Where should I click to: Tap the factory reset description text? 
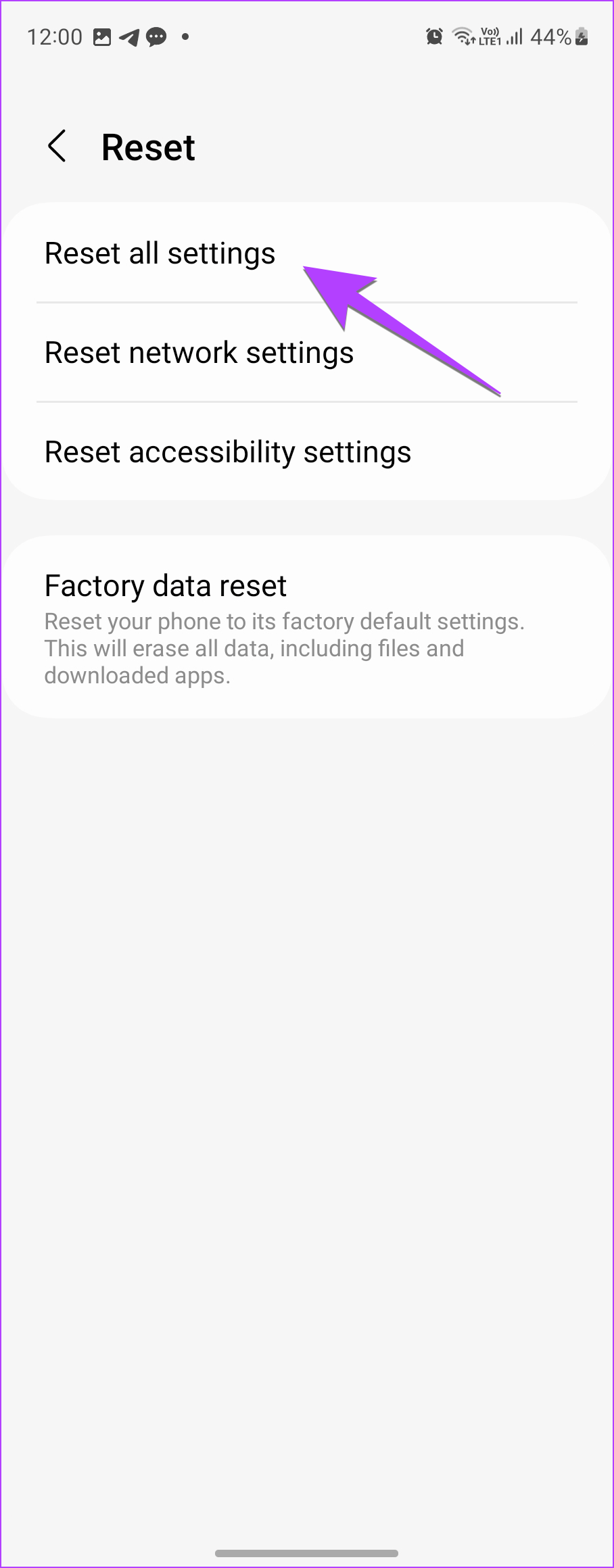(284, 647)
